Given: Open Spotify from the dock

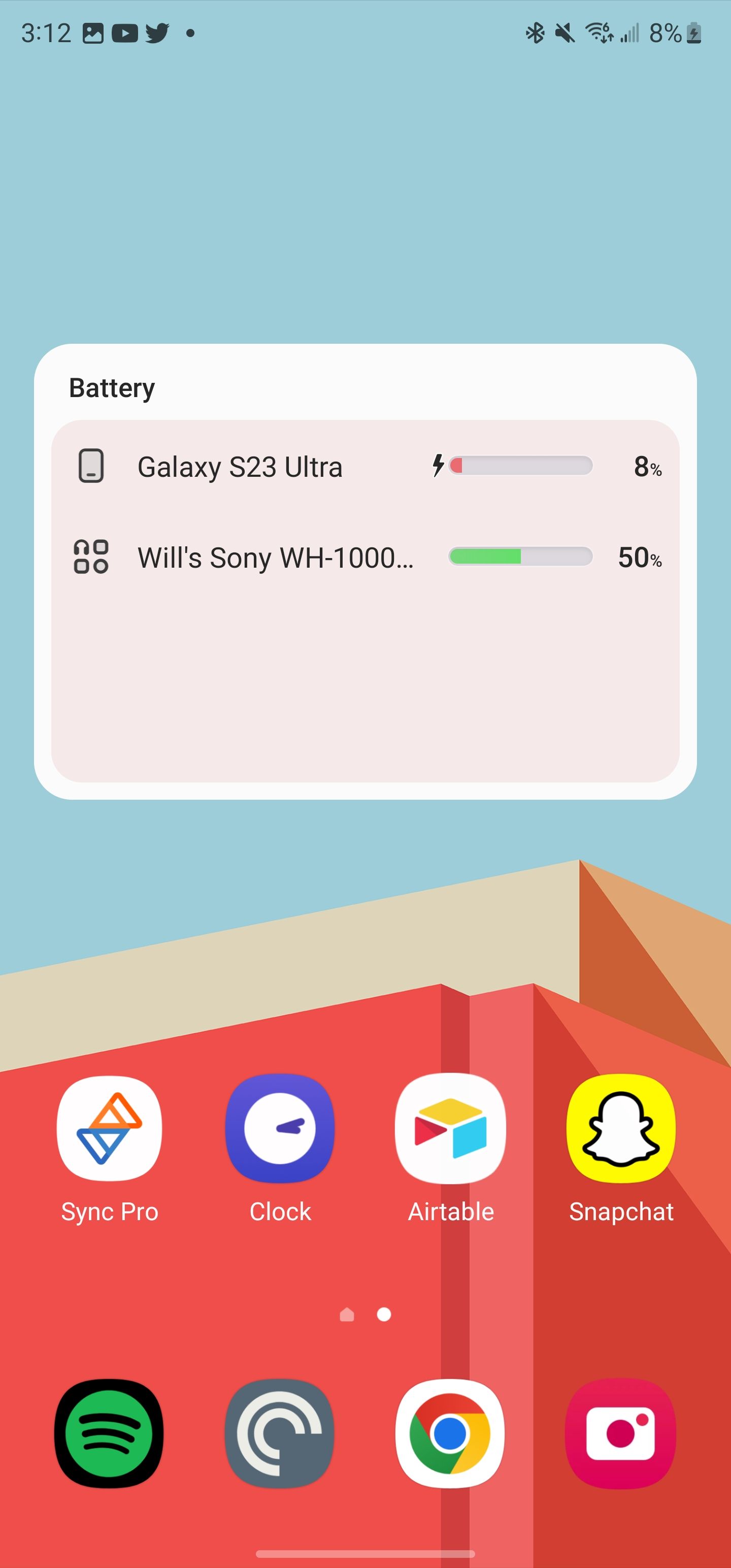Looking at the screenshot, I should pos(110,1433).
